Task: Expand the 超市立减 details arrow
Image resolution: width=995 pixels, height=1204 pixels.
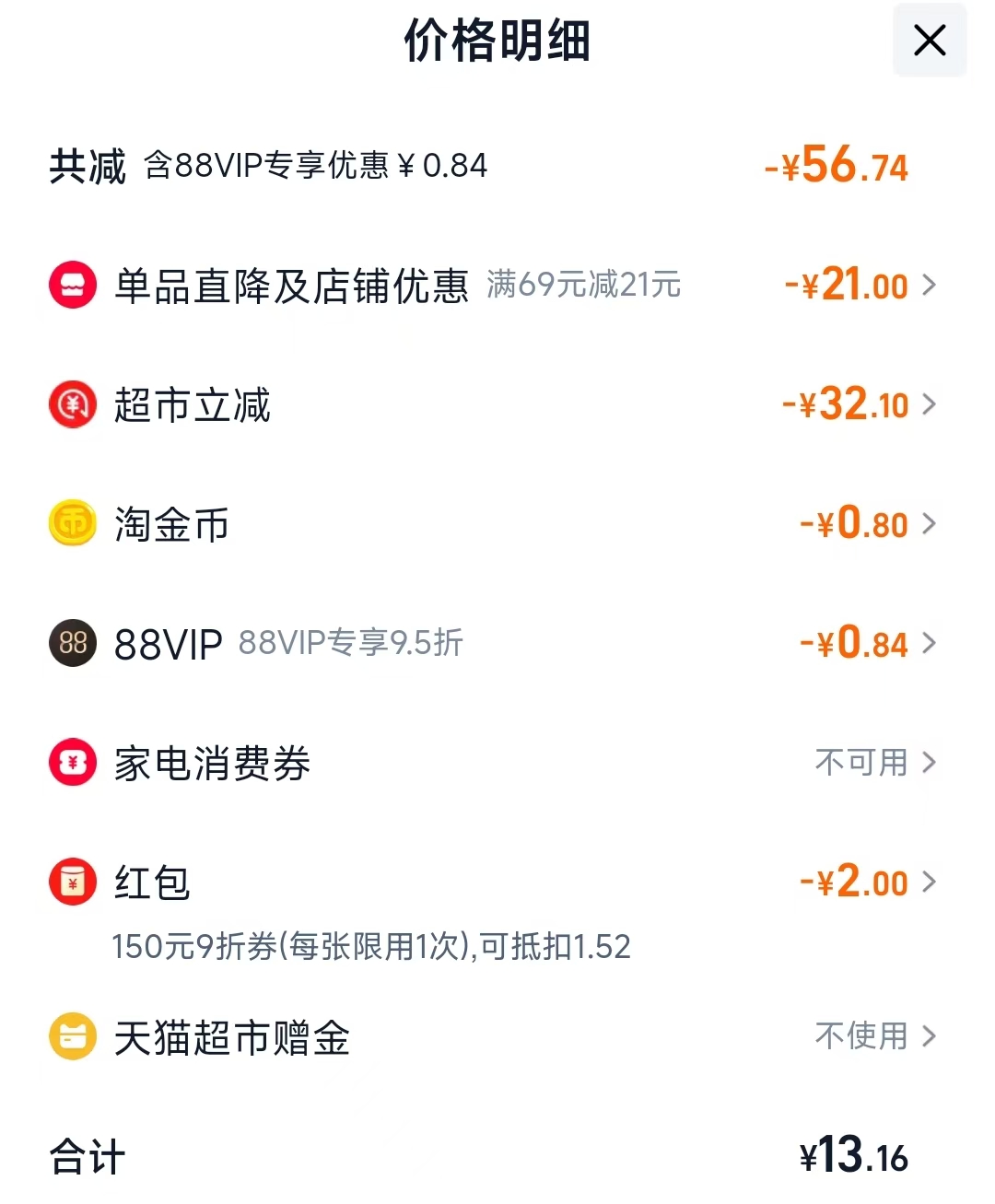Action: (x=931, y=404)
